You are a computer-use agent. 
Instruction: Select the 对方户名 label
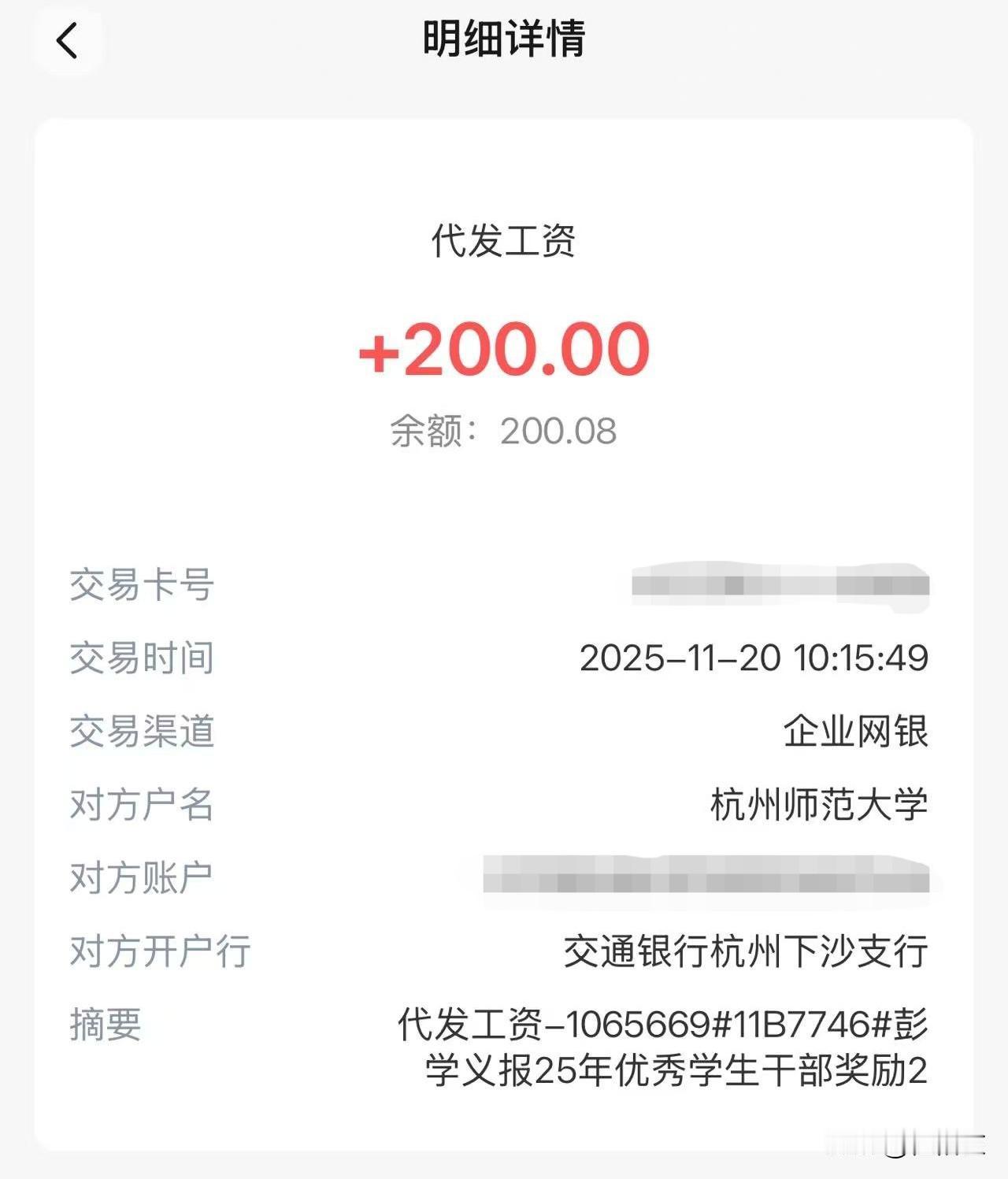click(x=143, y=805)
